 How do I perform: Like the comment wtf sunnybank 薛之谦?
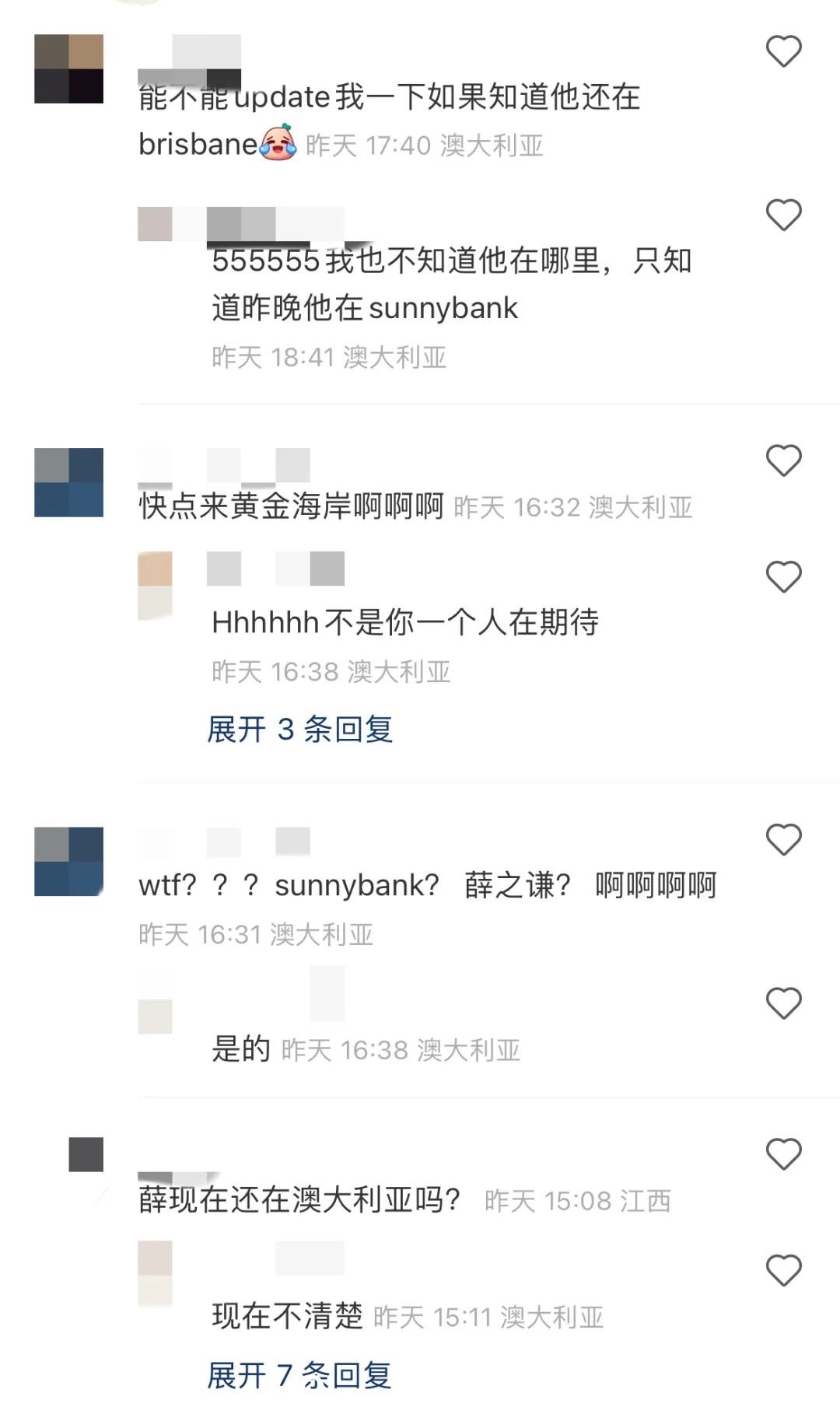click(x=783, y=840)
